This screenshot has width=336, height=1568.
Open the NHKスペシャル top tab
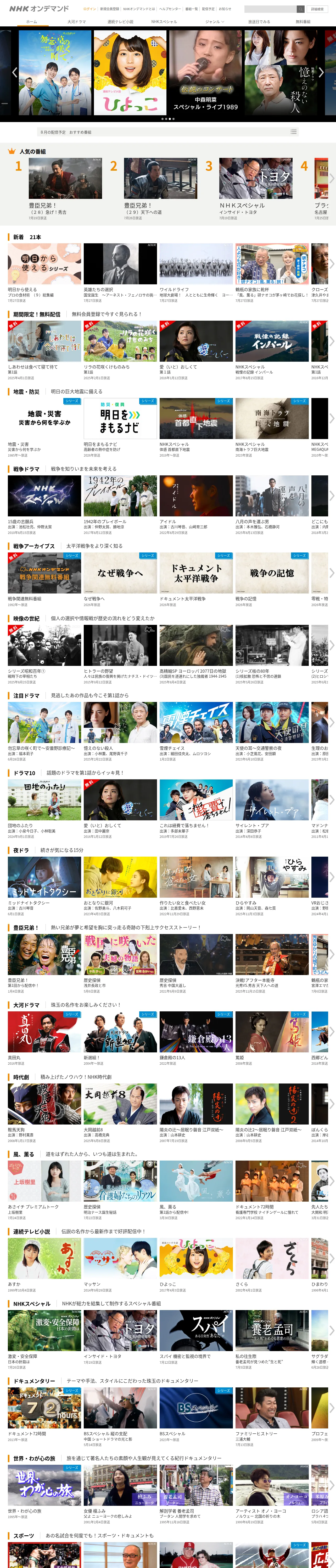coord(164,21)
